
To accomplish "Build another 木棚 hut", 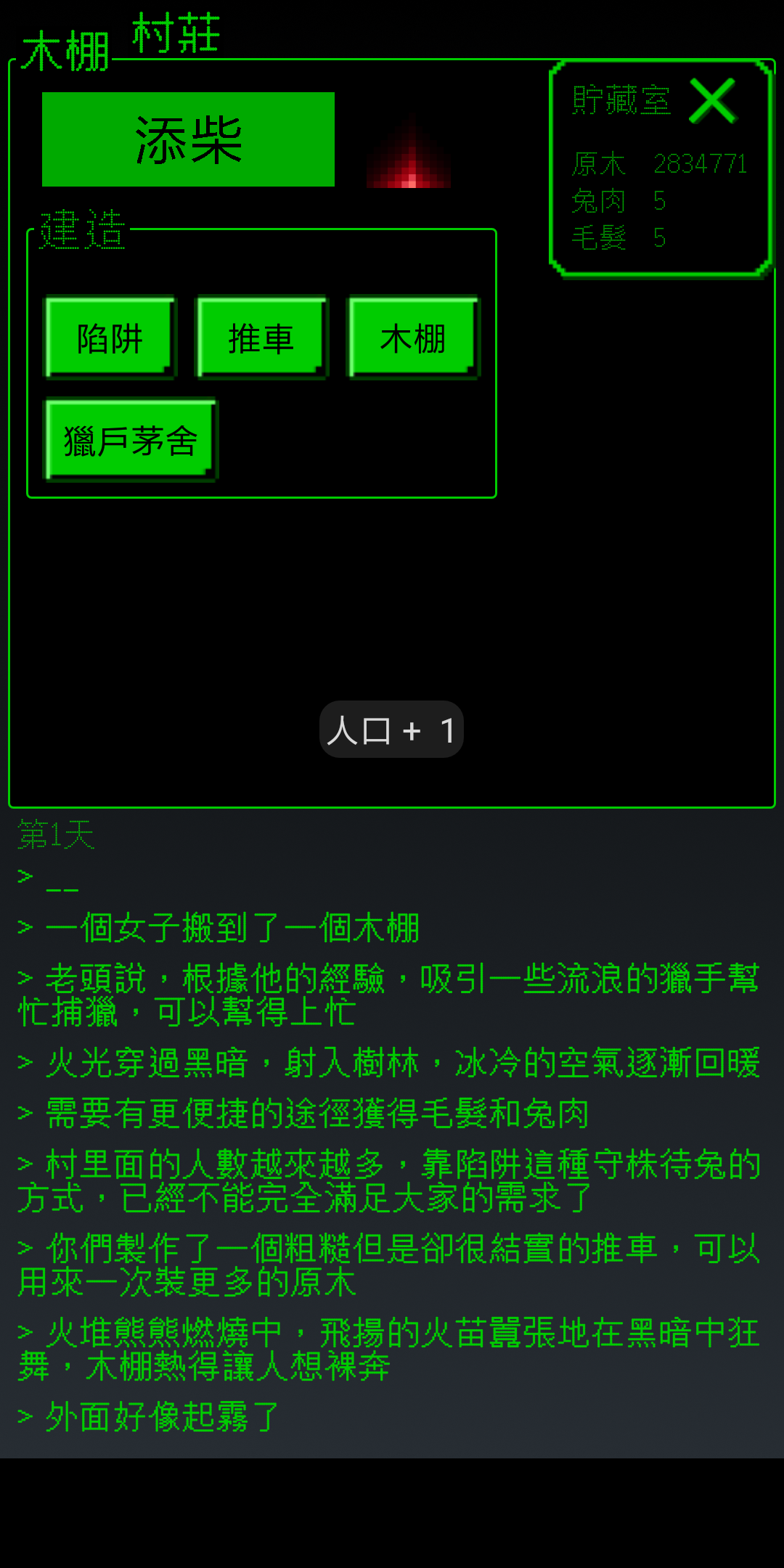I will point(413,338).
